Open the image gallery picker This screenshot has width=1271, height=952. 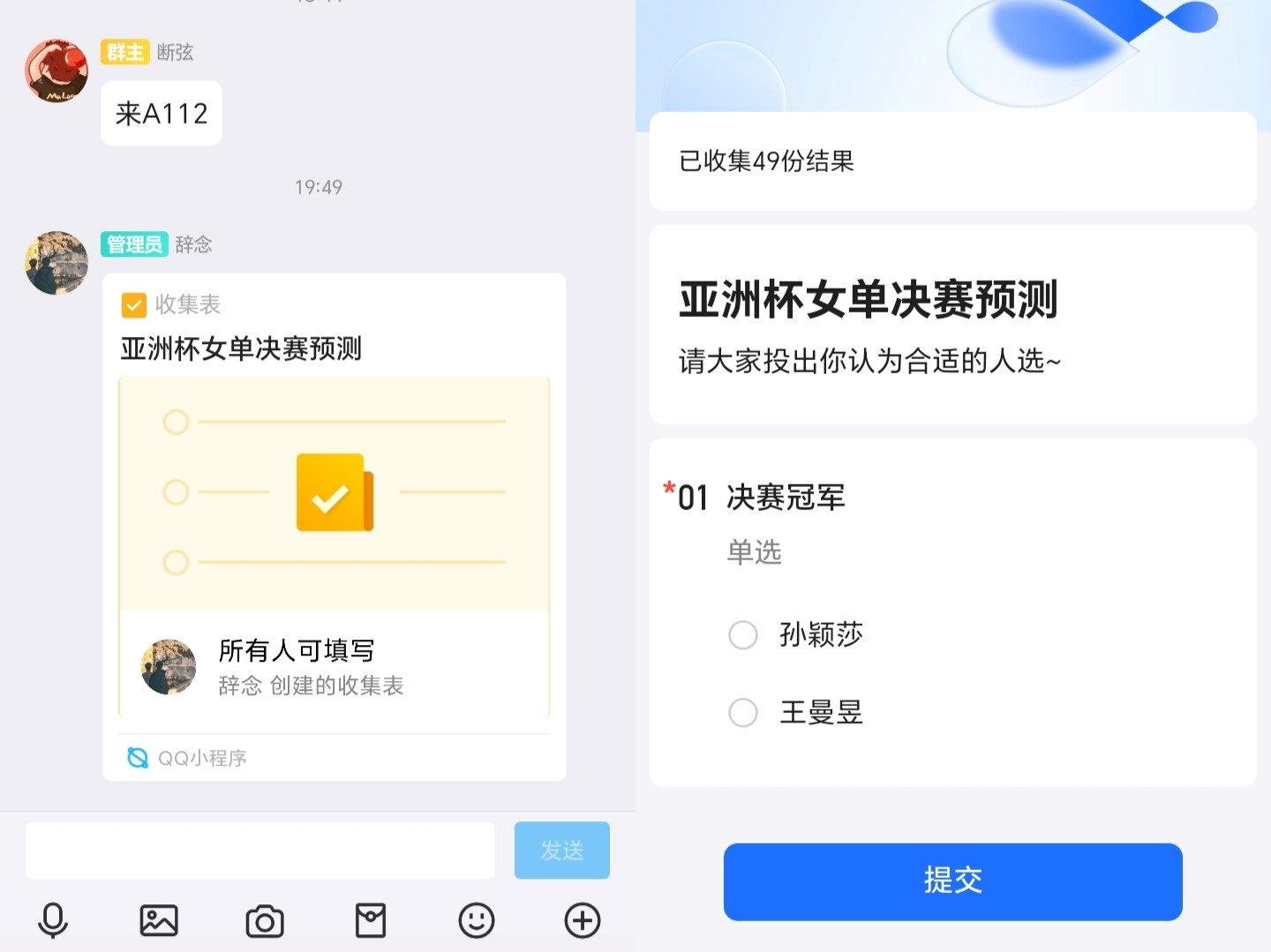click(159, 920)
